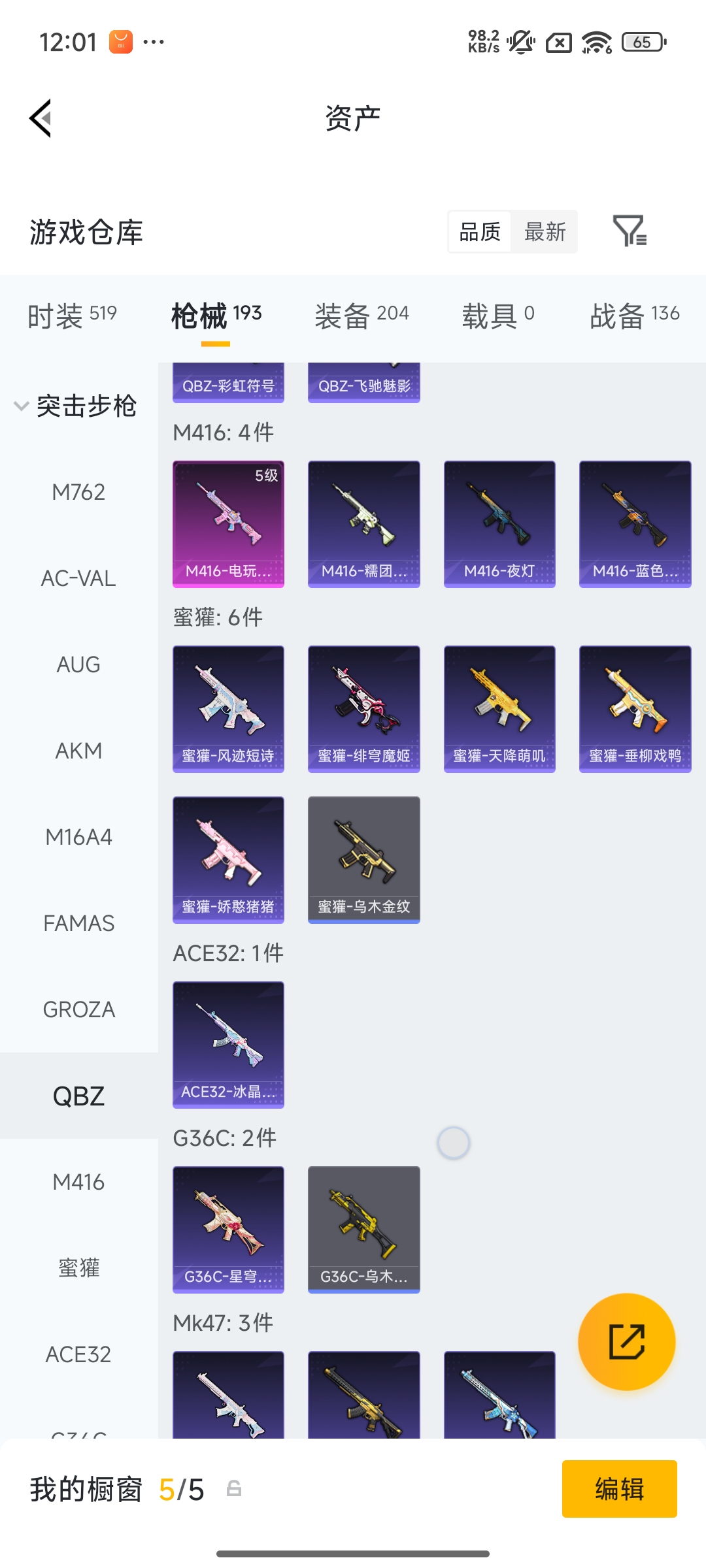This screenshot has height=1568, width=706.
Task: Select FAMAS in the weapon list
Action: click(x=78, y=923)
